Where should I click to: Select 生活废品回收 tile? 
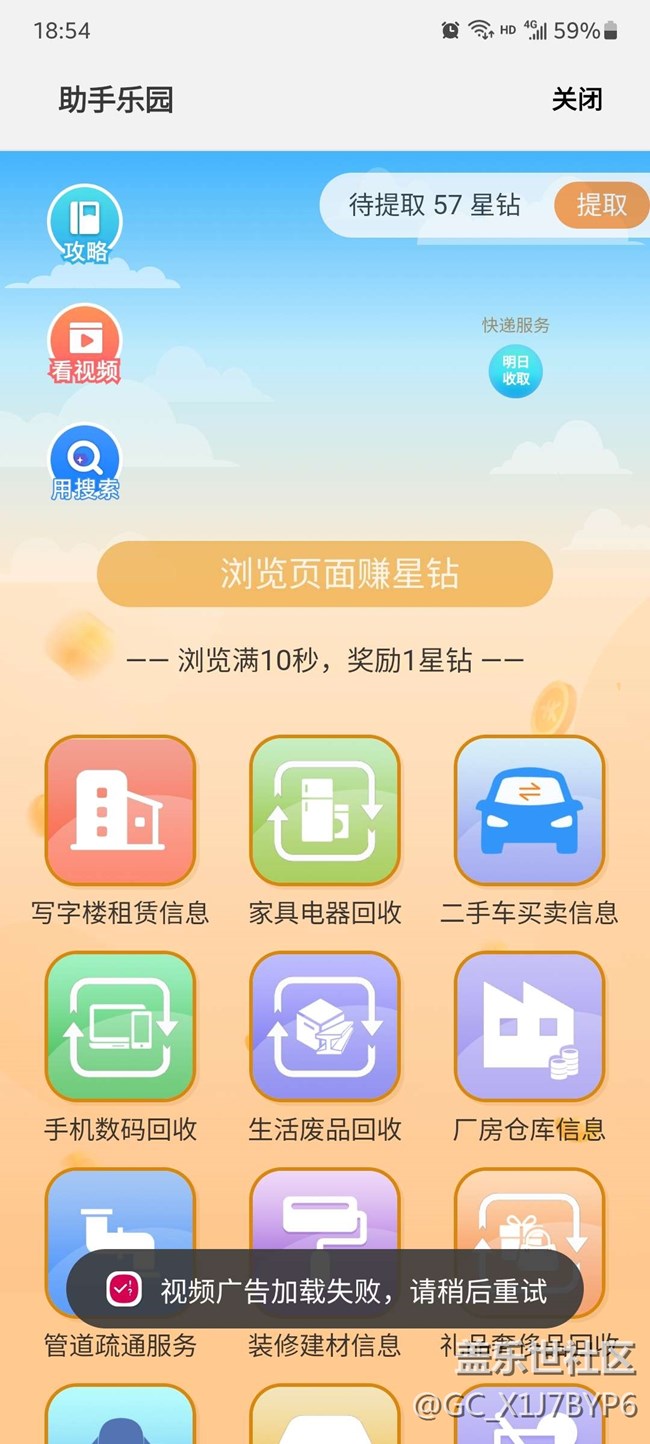coord(325,1027)
